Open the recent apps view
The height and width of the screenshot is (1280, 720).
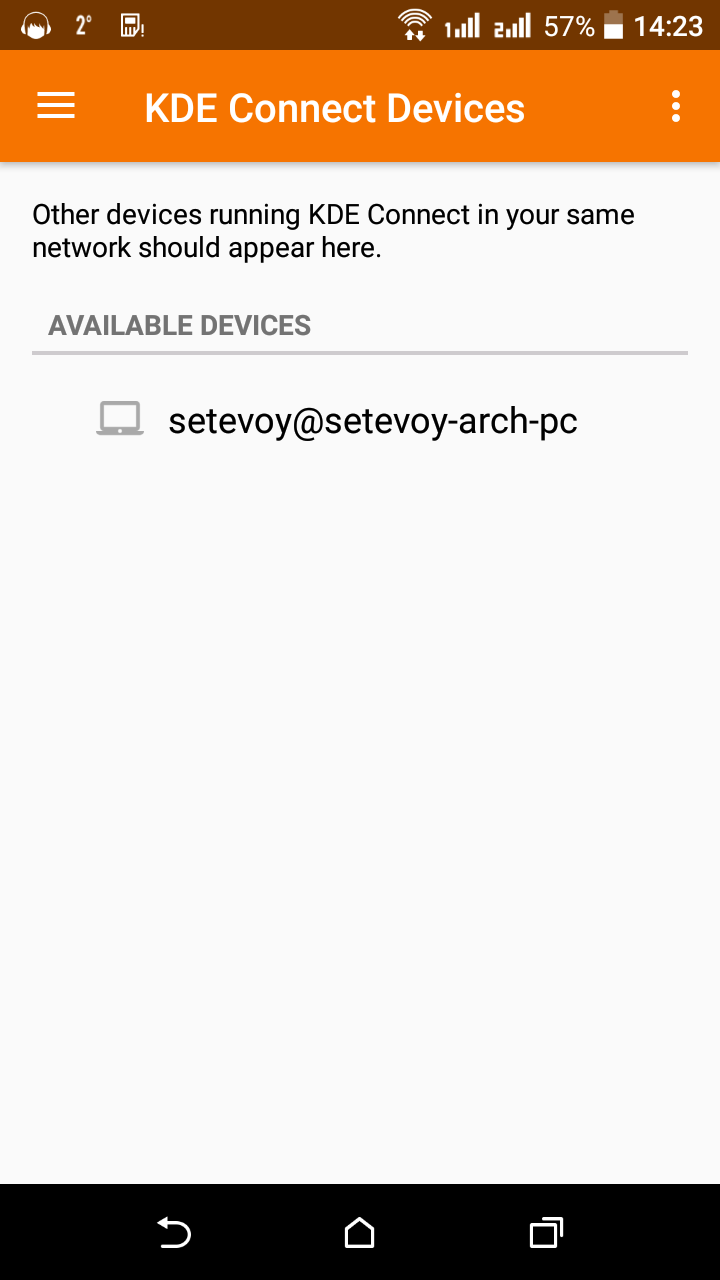pos(546,1233)
